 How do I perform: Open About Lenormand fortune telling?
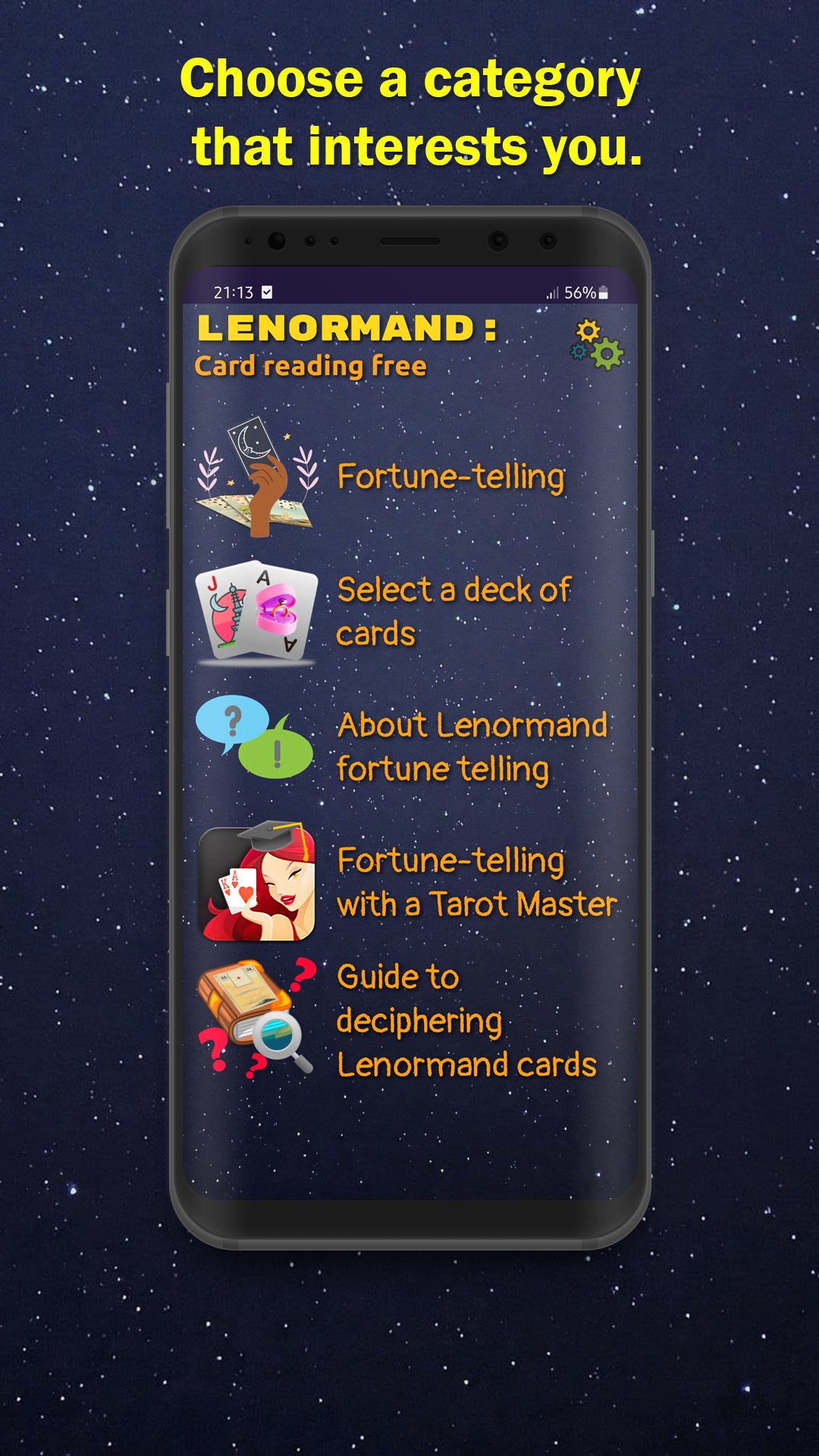click(x=472, y=747)
